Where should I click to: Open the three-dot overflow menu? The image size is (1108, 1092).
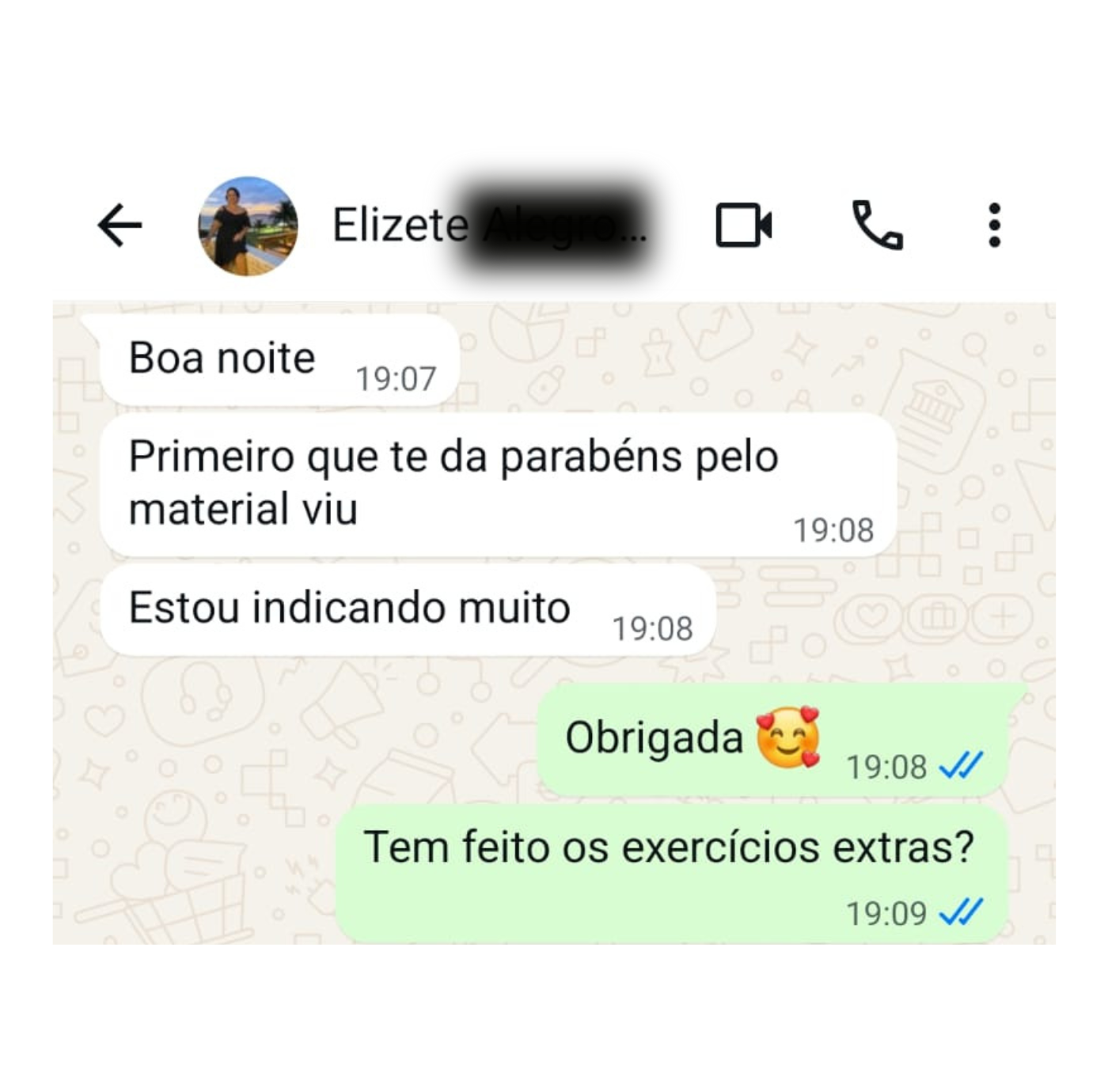(x=995, y=226)
